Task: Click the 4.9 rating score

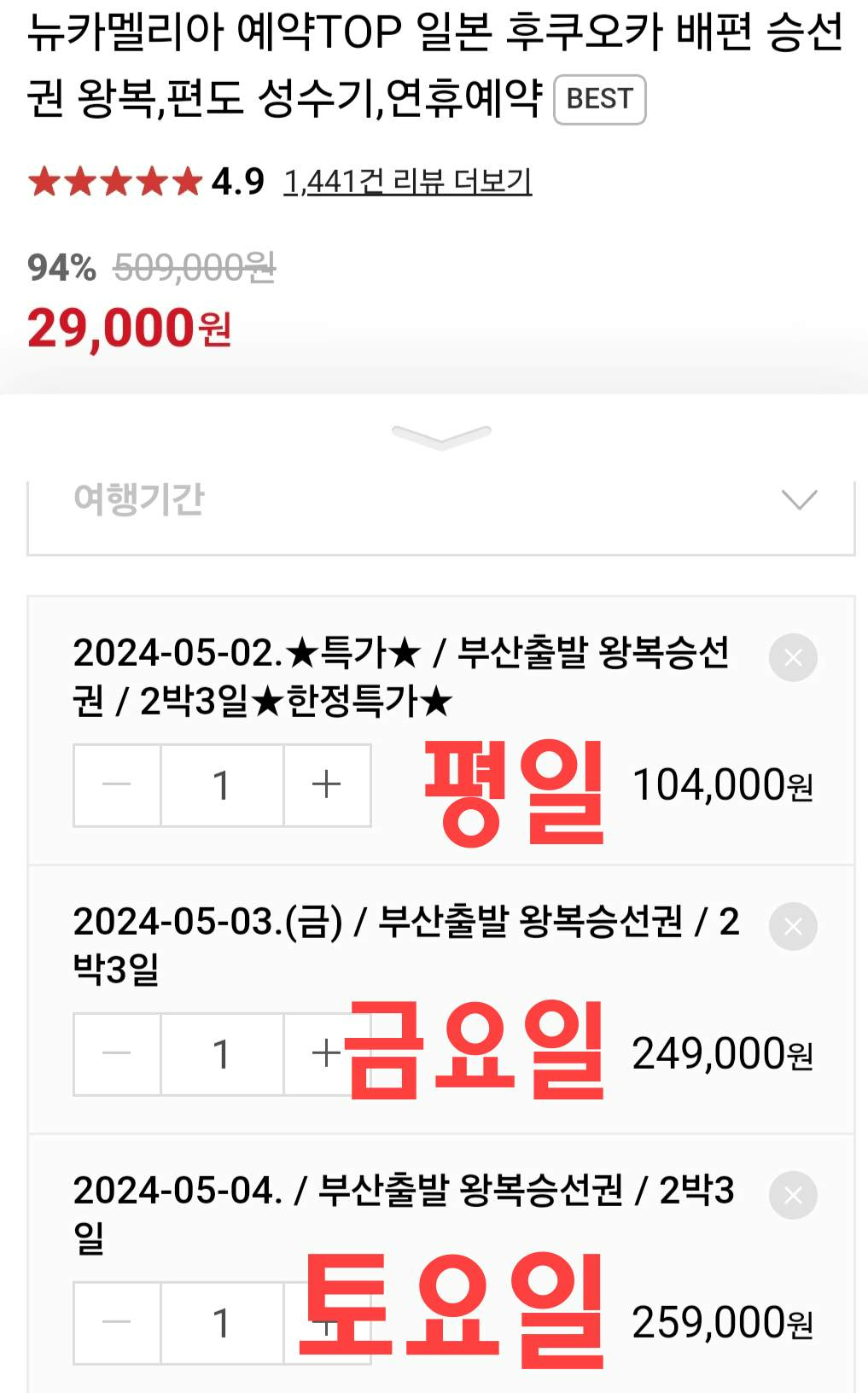Action: click(x=235, y=180)
